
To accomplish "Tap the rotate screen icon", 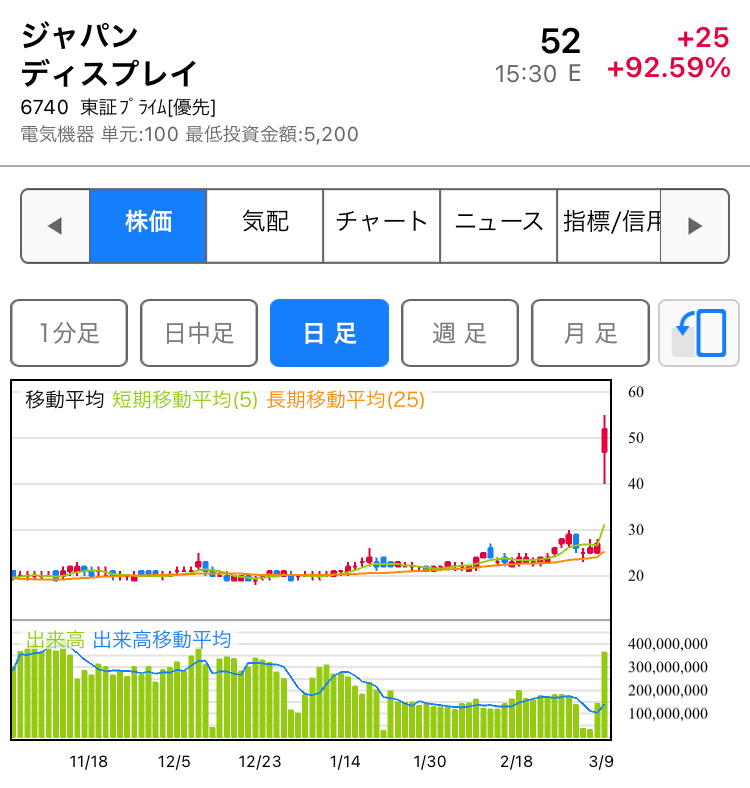I will click(x=699, y=333).
